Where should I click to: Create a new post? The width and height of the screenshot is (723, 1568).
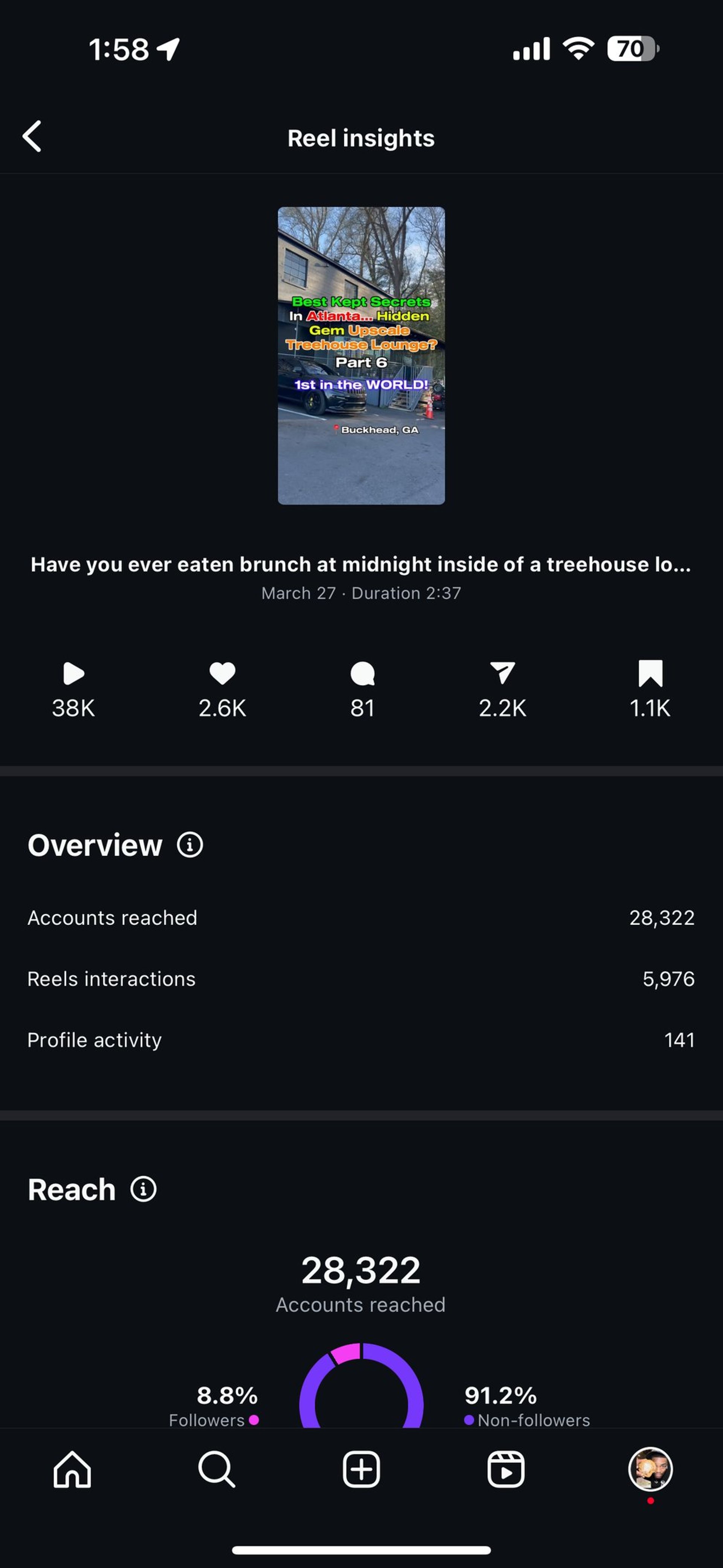tap(361, 1469)
